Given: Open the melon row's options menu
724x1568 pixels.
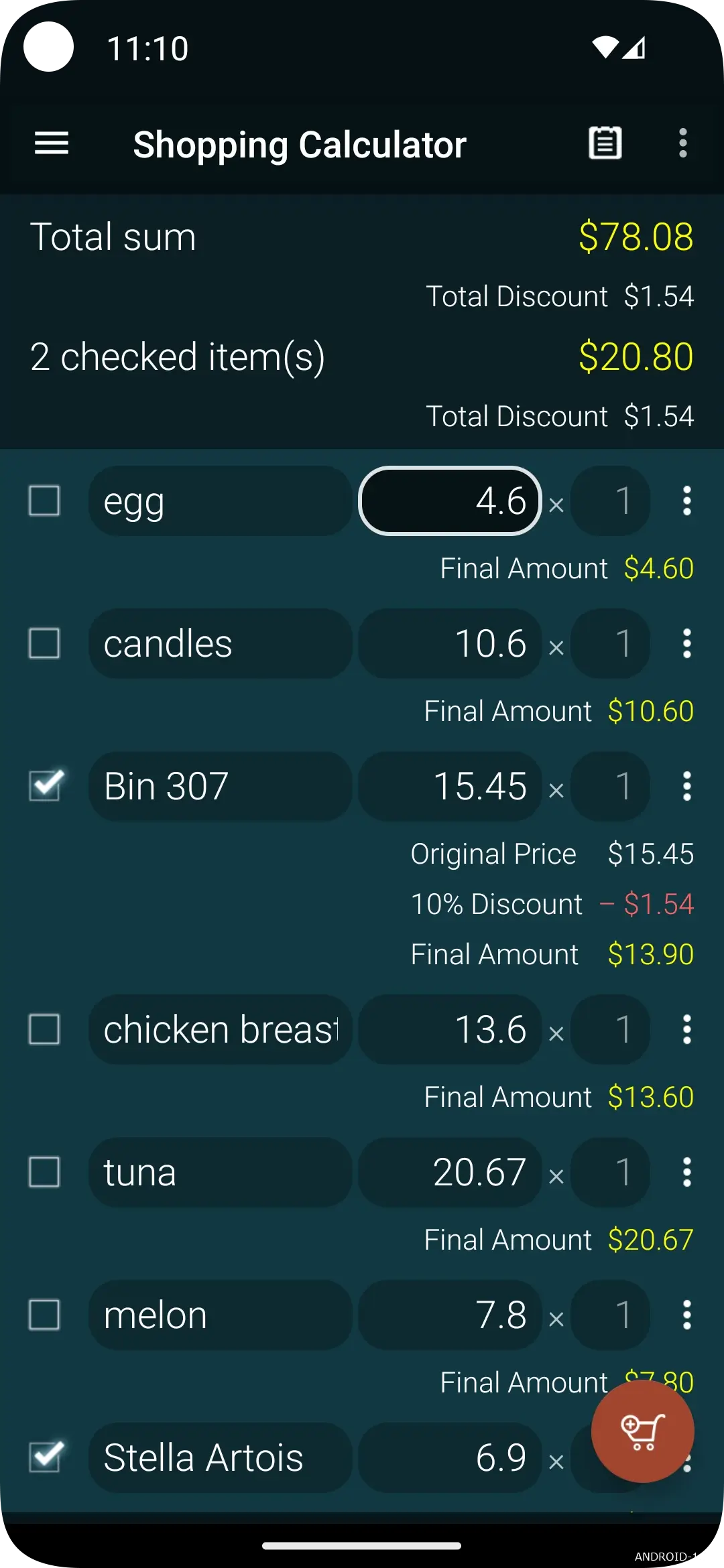Looking at the screenshot, I should click(686, 1315).
